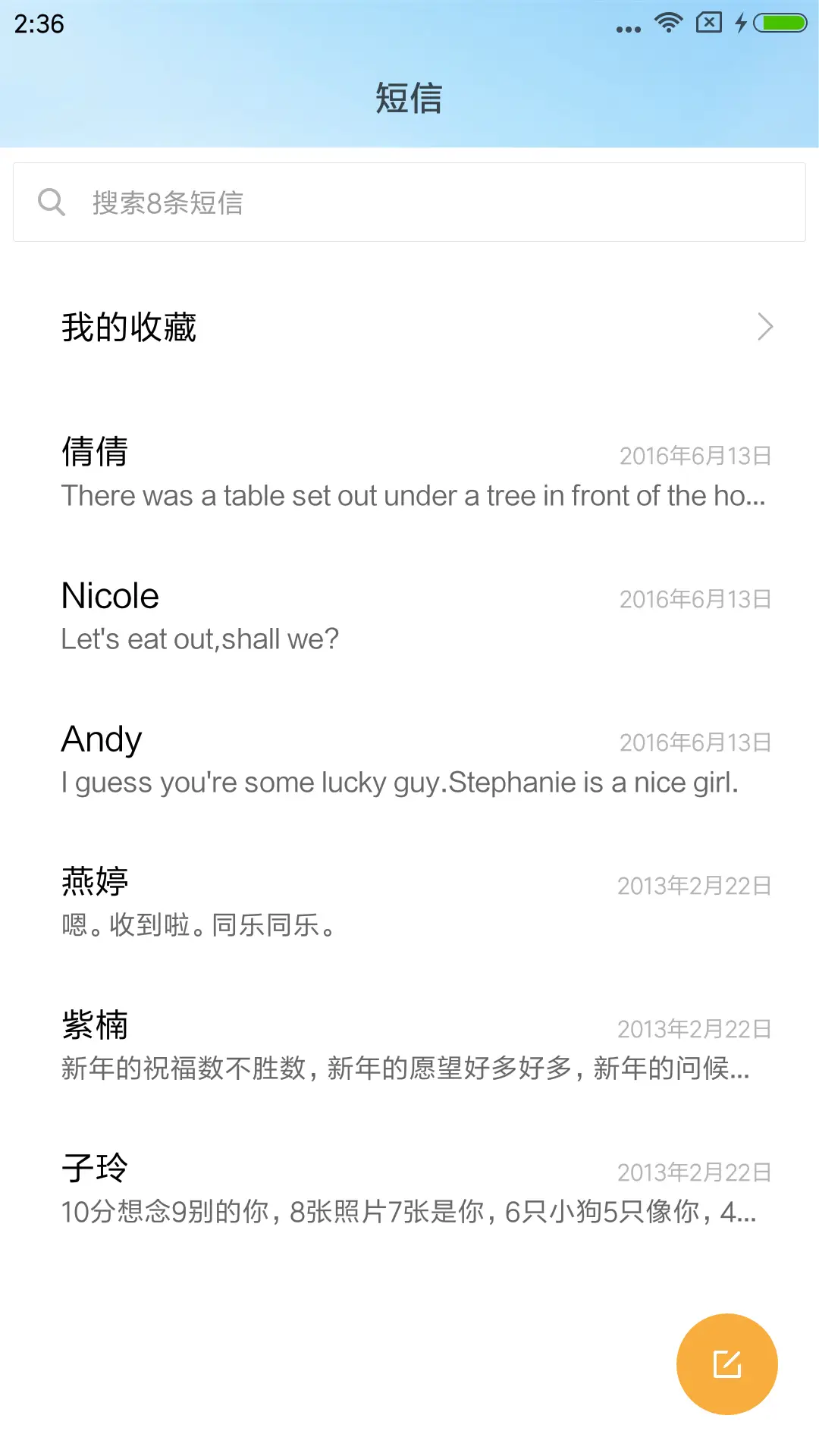Open 我的收藏 favorites

[409, 328]
